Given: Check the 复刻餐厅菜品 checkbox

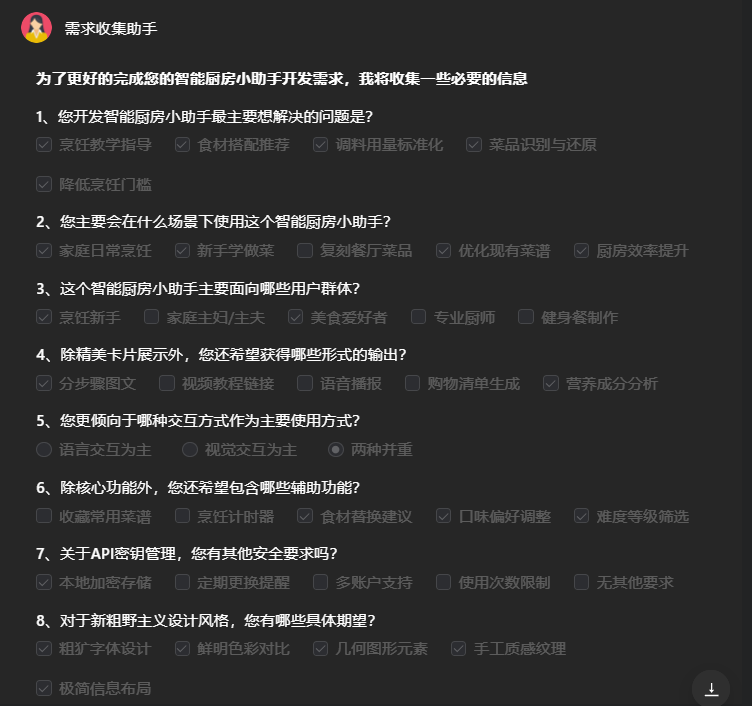Looking at the screenshot, I should (305, 250).
